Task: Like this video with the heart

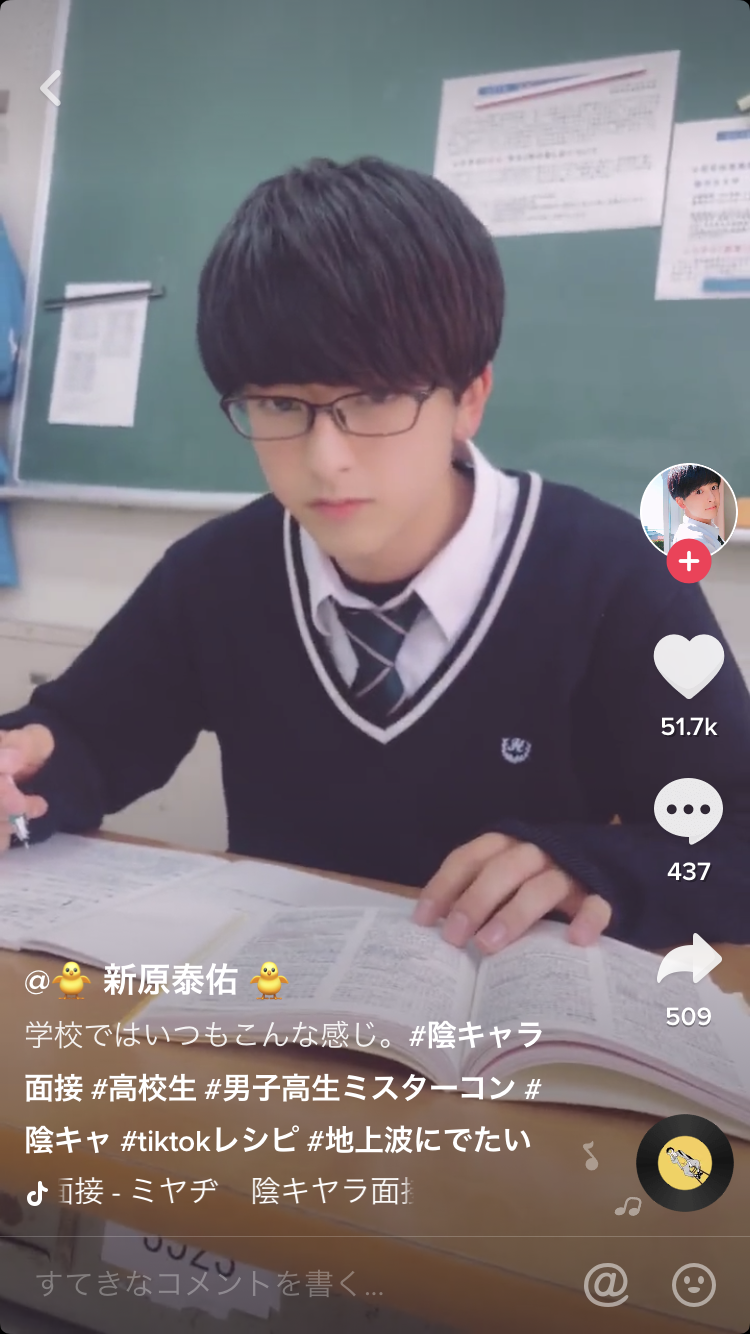Action: (688, 667)
